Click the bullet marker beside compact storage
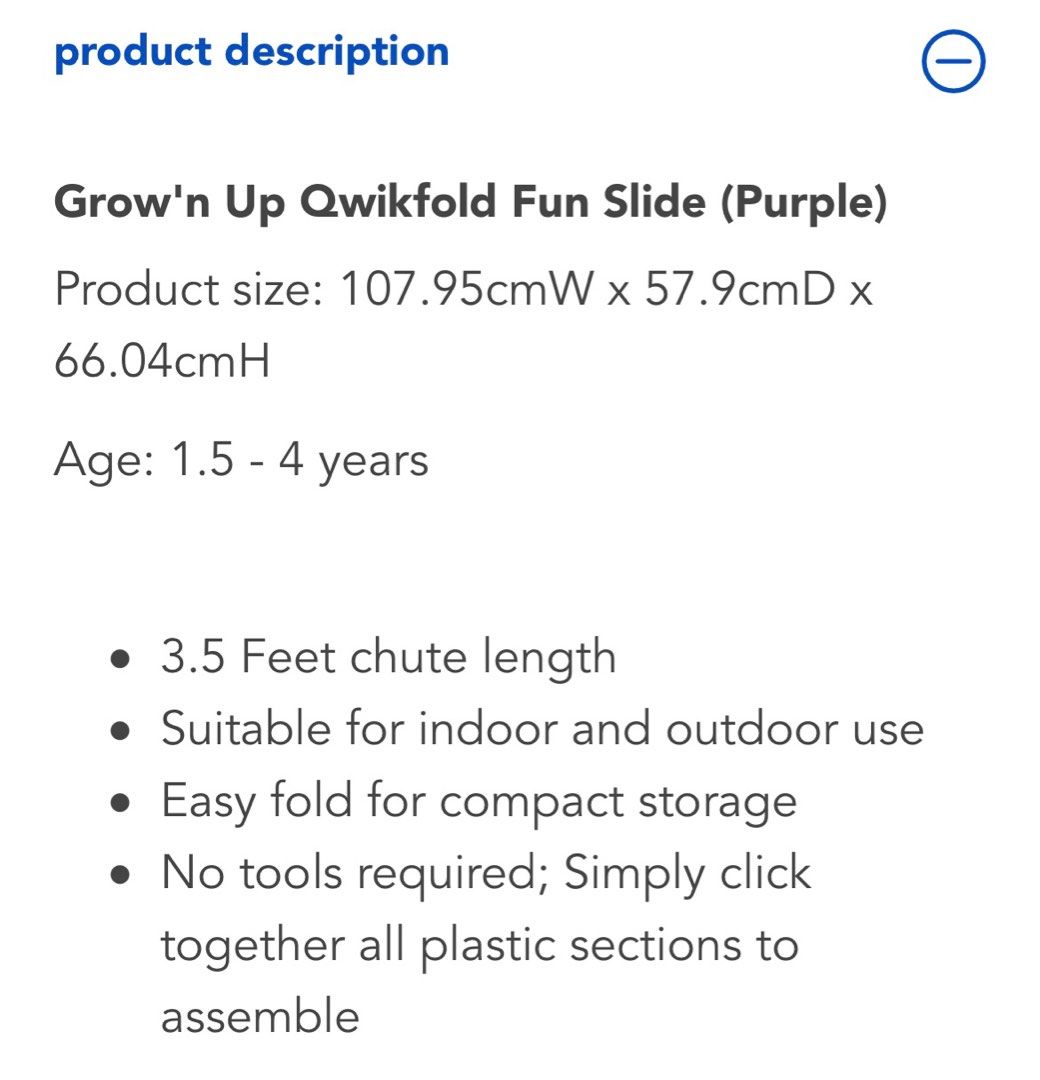1040x1080 pixels. pos(122,800)
